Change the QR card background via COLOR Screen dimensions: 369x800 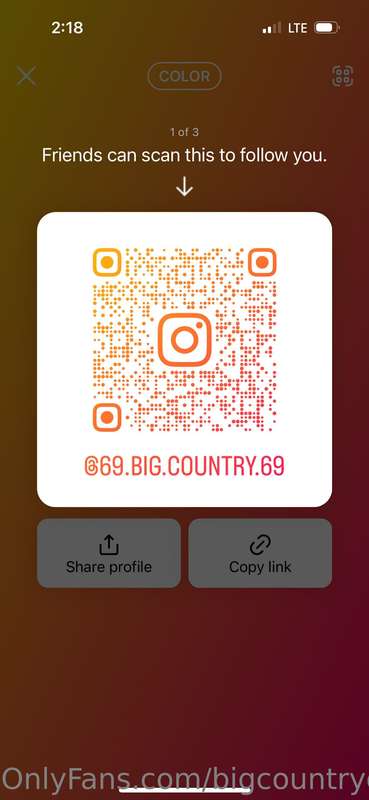pyautogui.click(x=184, y=76)
